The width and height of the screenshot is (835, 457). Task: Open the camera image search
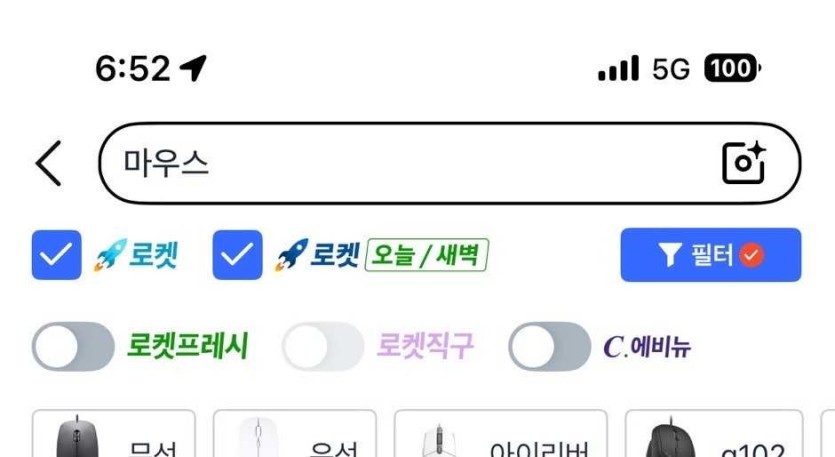click(744, 163)
